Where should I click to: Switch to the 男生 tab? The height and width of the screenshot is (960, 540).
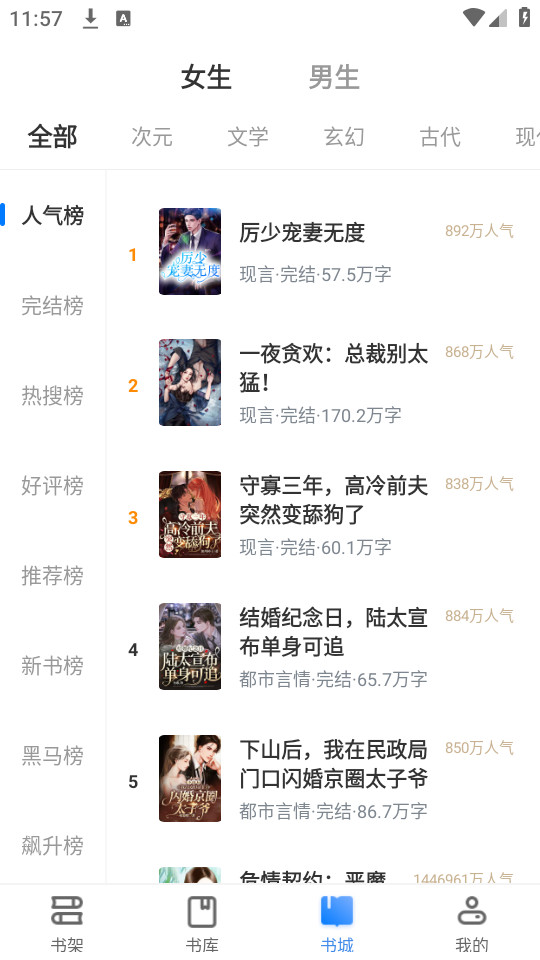(334, 78)
